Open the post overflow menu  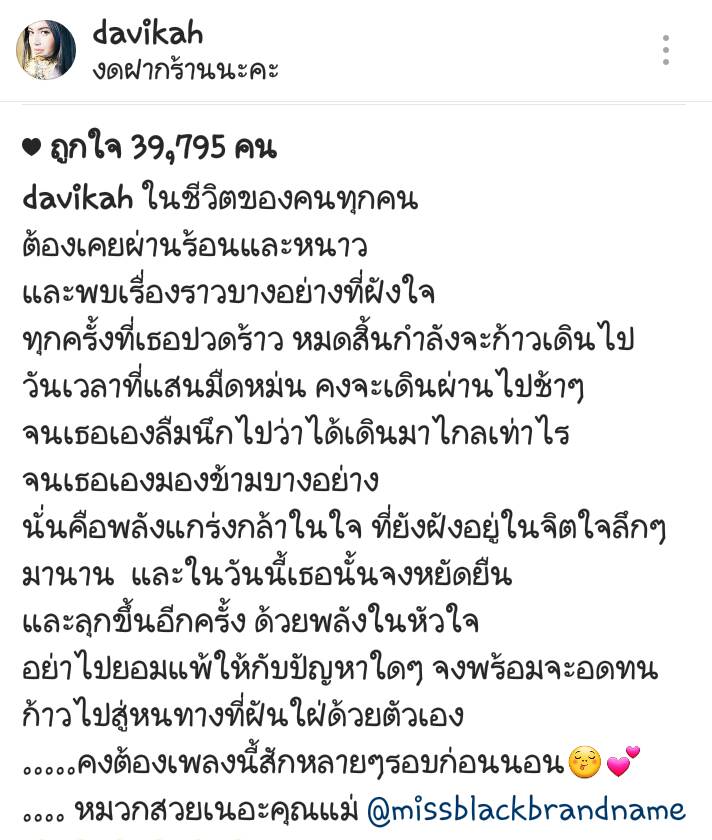(665, 50)
